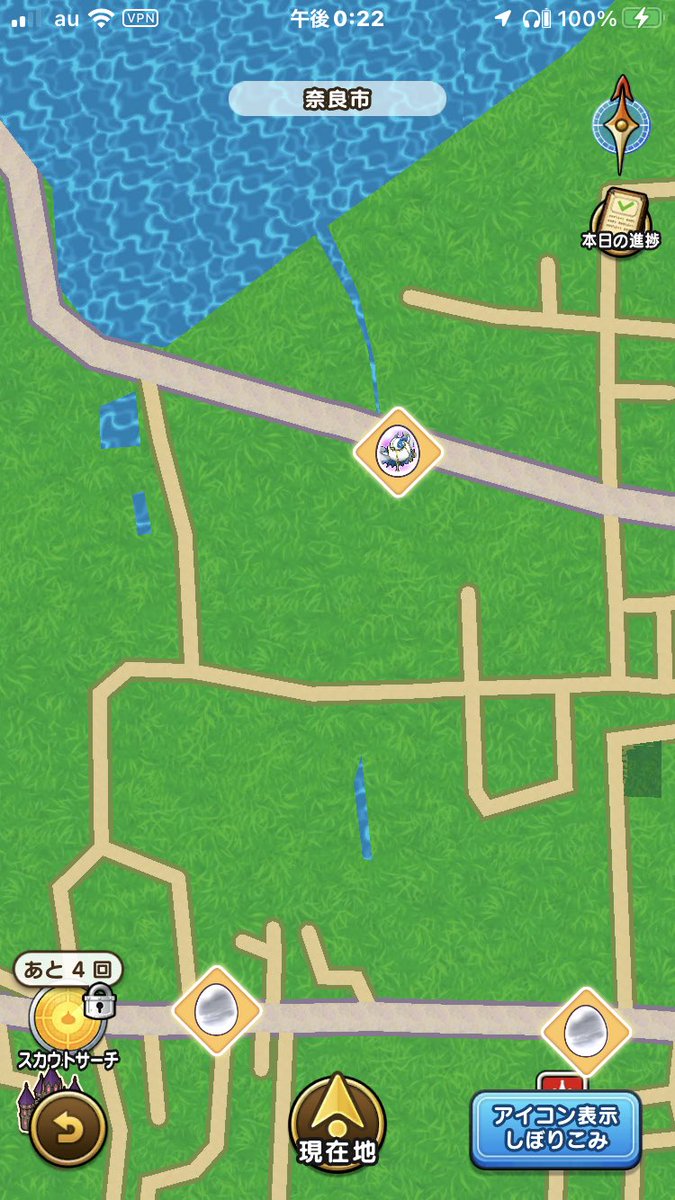Image resolution: width=675 pixels, height=1200 pixels.
Task: Open 本日の進捗 daily progress
Action: coord(620,219)
